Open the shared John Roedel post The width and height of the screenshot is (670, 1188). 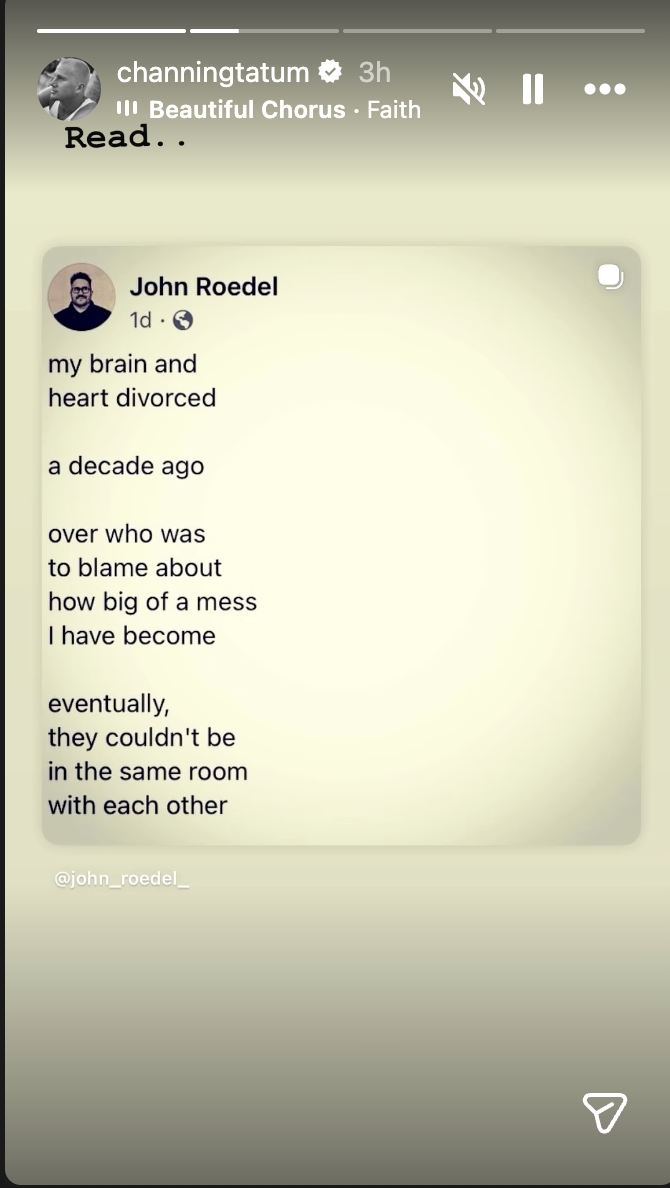click(340, 545)
